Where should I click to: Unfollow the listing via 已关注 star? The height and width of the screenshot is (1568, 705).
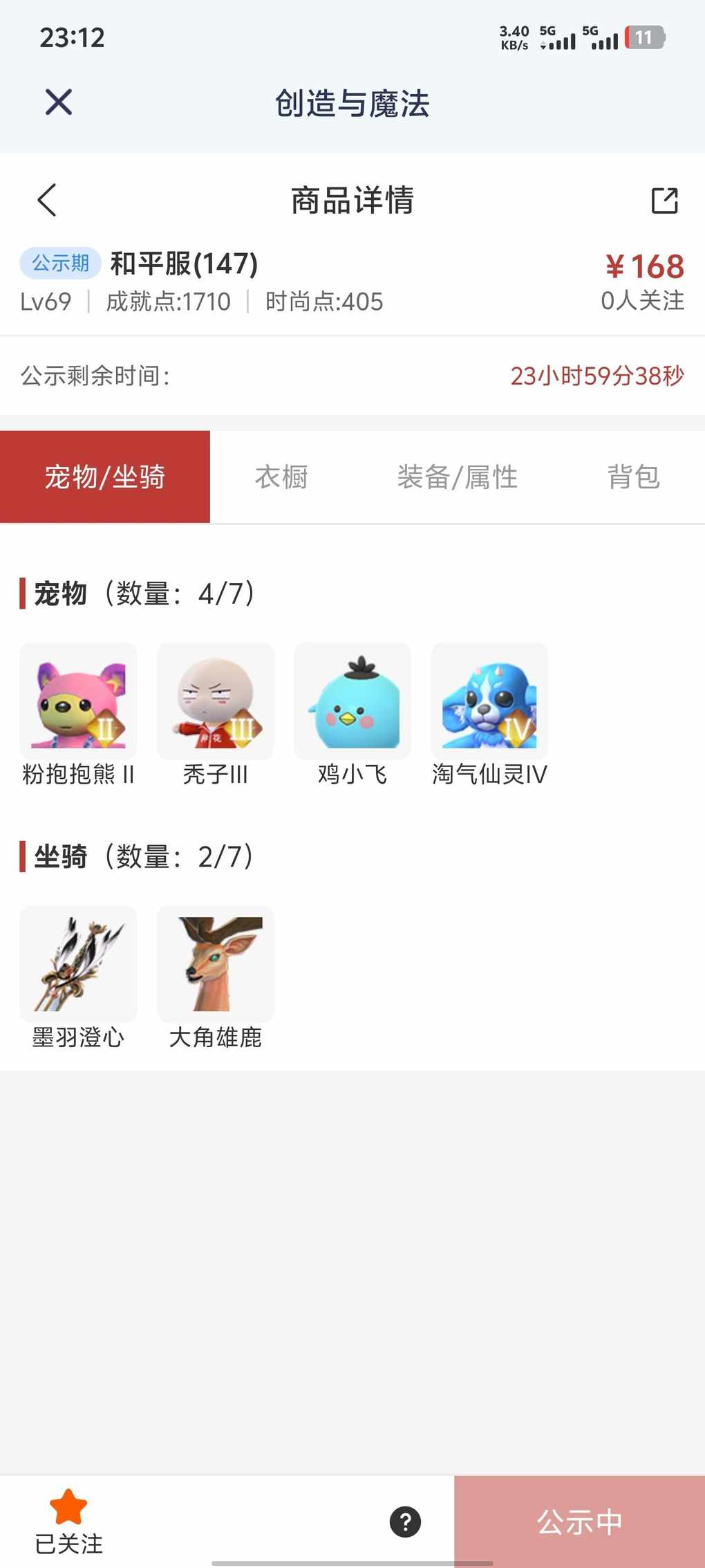68,1520
